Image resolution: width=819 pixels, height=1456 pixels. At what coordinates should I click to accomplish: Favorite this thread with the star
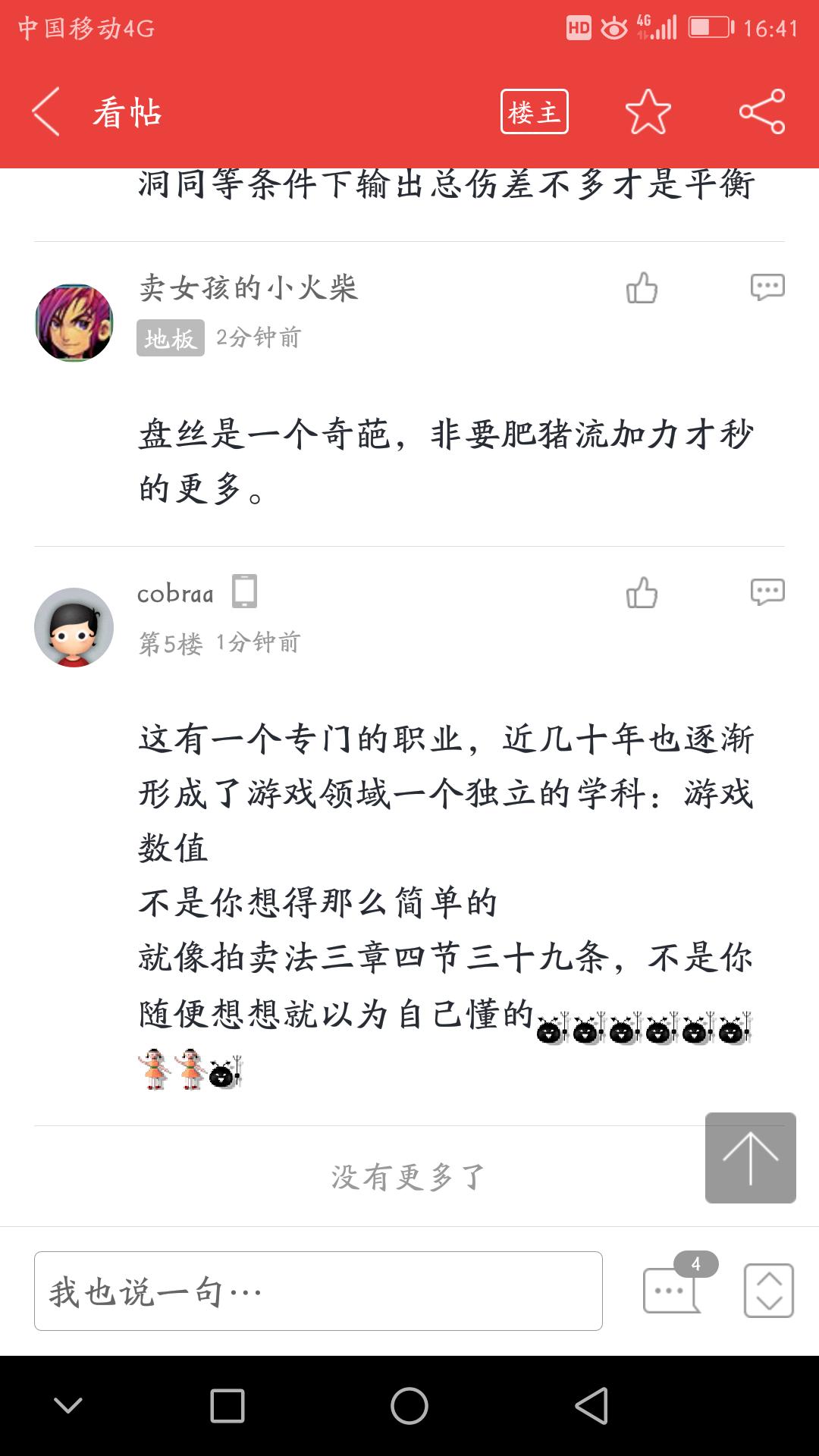(648, 112)
